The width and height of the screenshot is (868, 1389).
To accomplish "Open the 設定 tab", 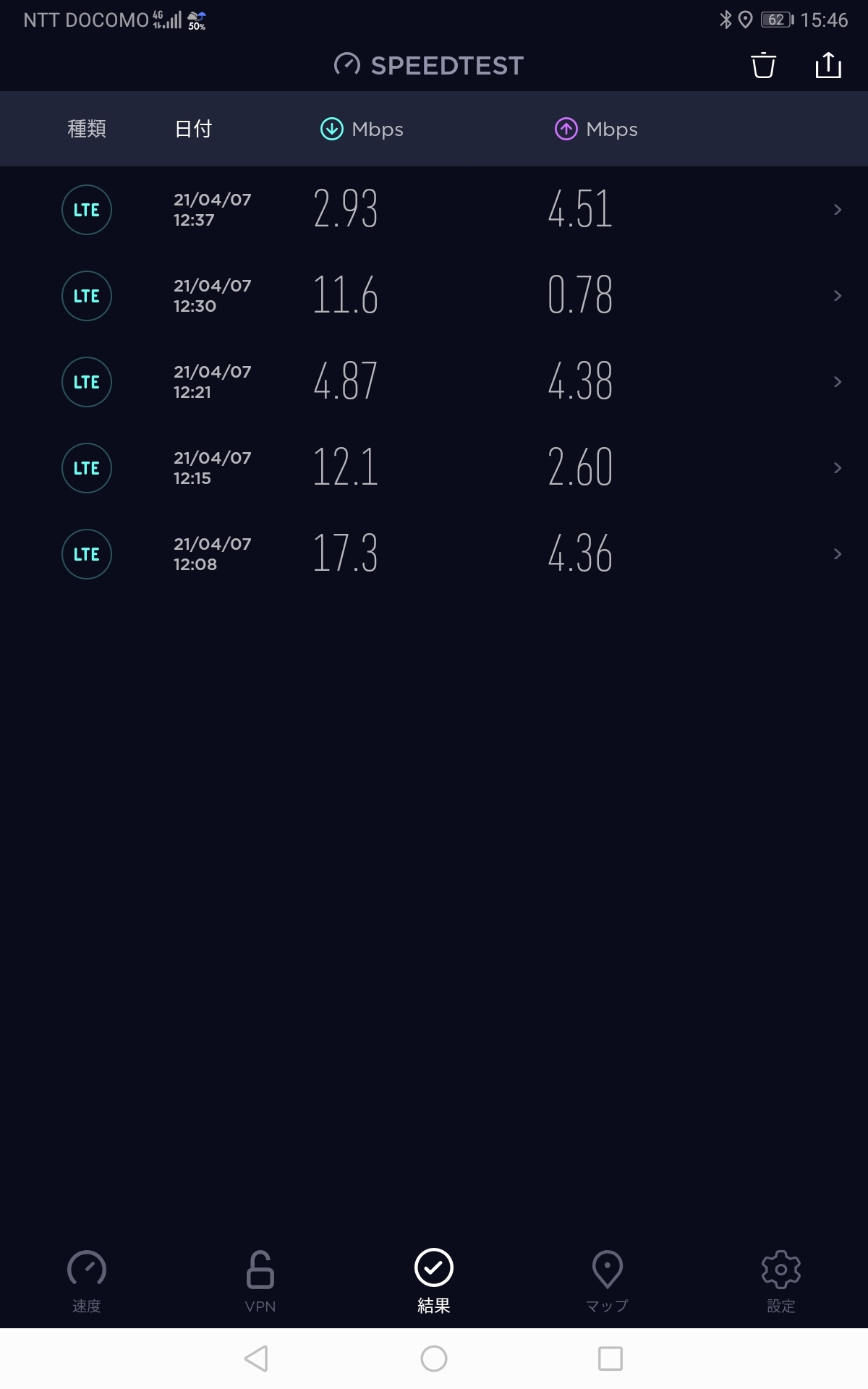I will tap(780, 1280).
